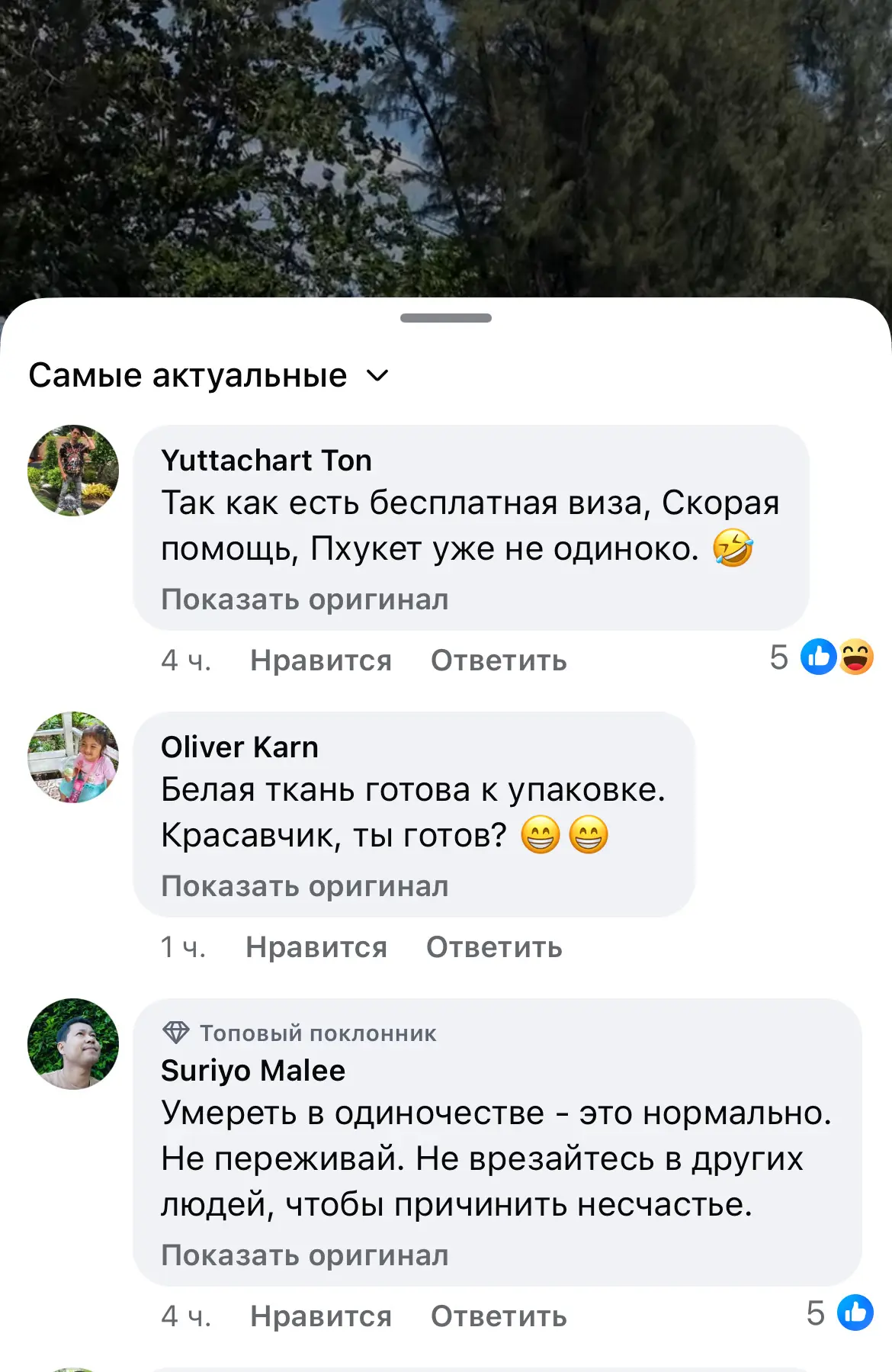The image size is (892, 1372).
Task: Like Oliver Karn's comment
Action: (x=316, y=947)
